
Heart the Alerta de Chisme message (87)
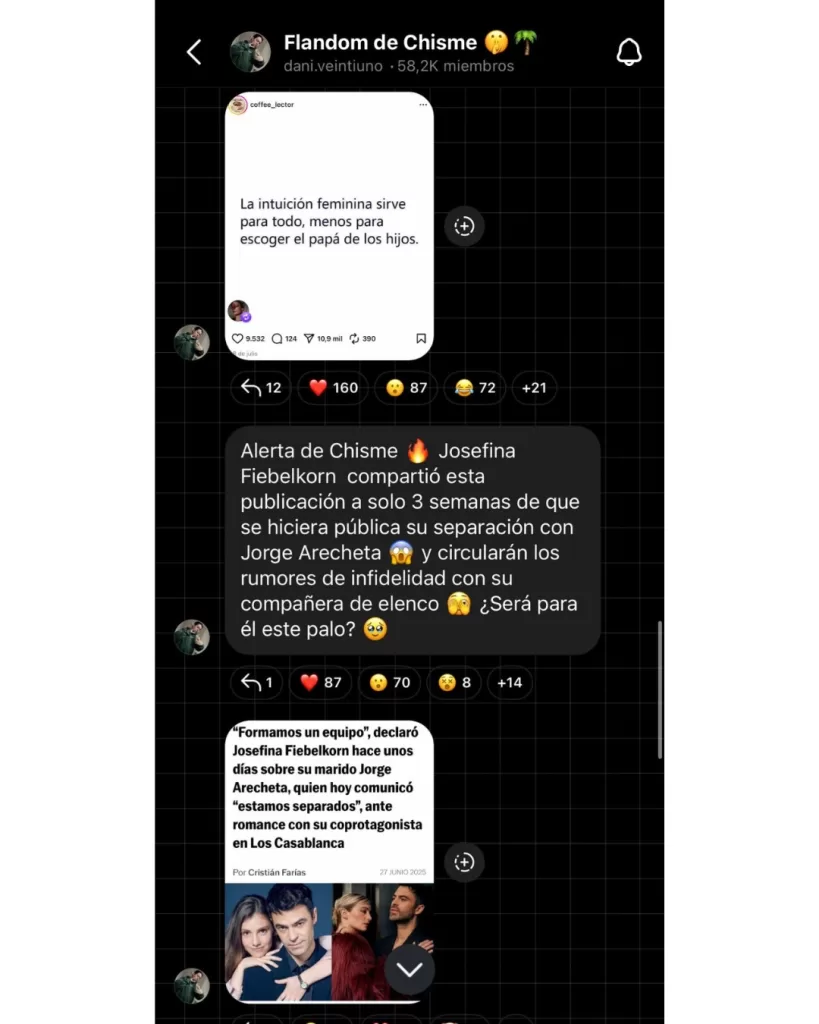[321, 683]
